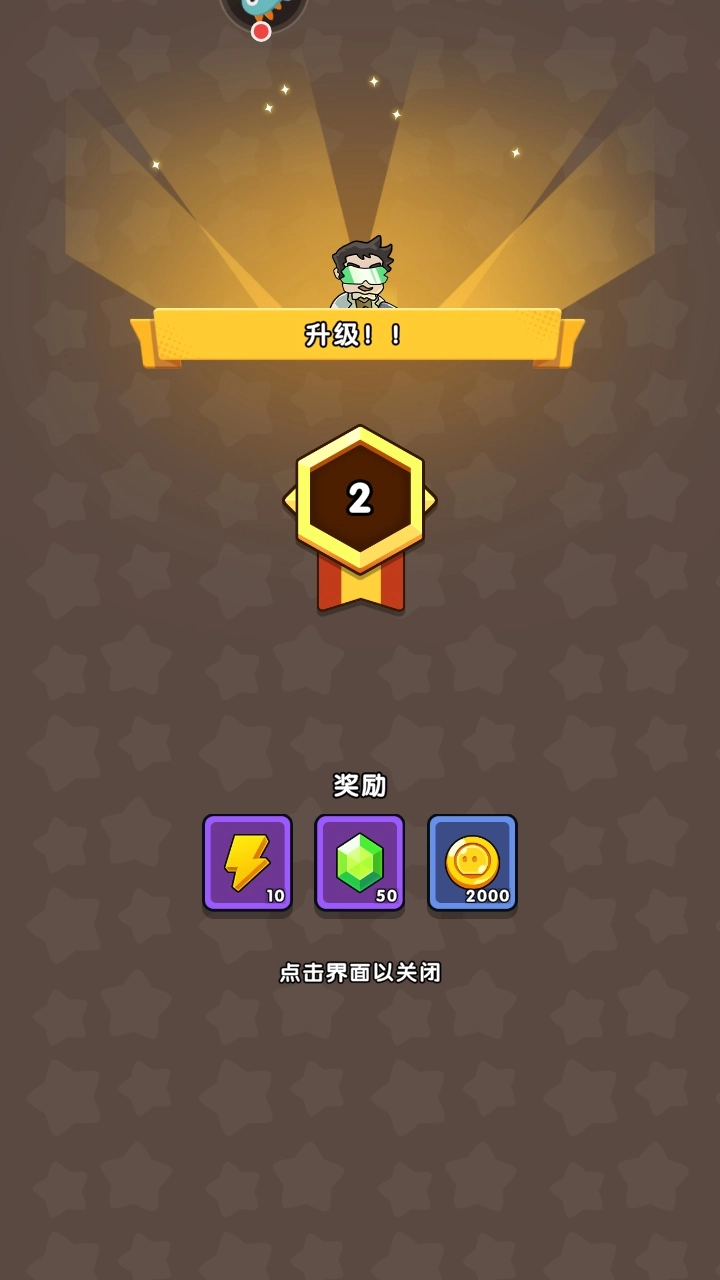
Task: Select the 升级!! banner ribbon
Action: point(360,335)
